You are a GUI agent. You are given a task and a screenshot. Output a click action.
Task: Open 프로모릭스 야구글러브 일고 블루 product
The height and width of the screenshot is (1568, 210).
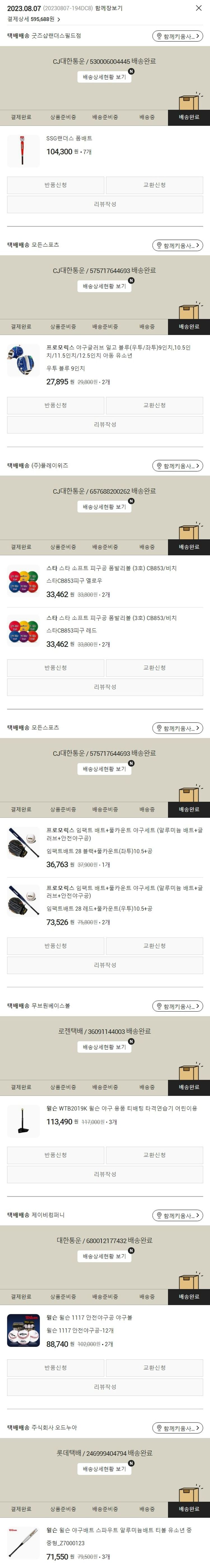(x=119, y=352)
